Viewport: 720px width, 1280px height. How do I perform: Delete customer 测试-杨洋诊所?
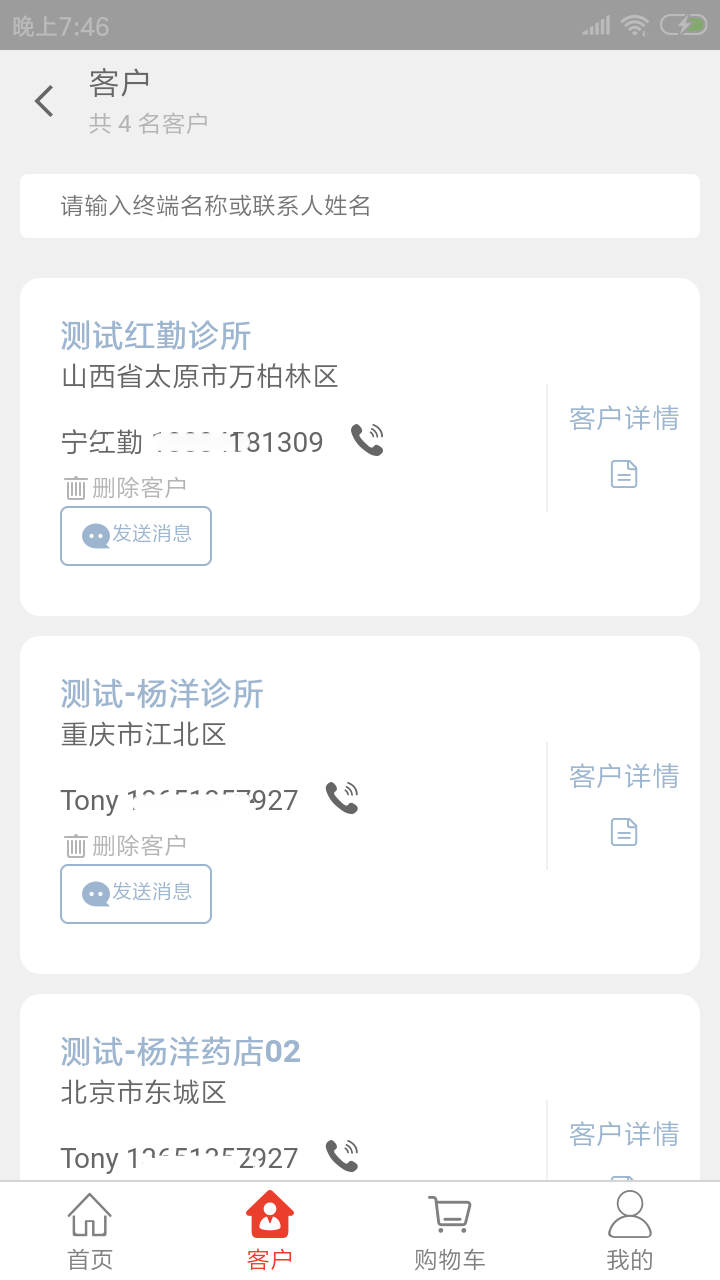(126, 846)
